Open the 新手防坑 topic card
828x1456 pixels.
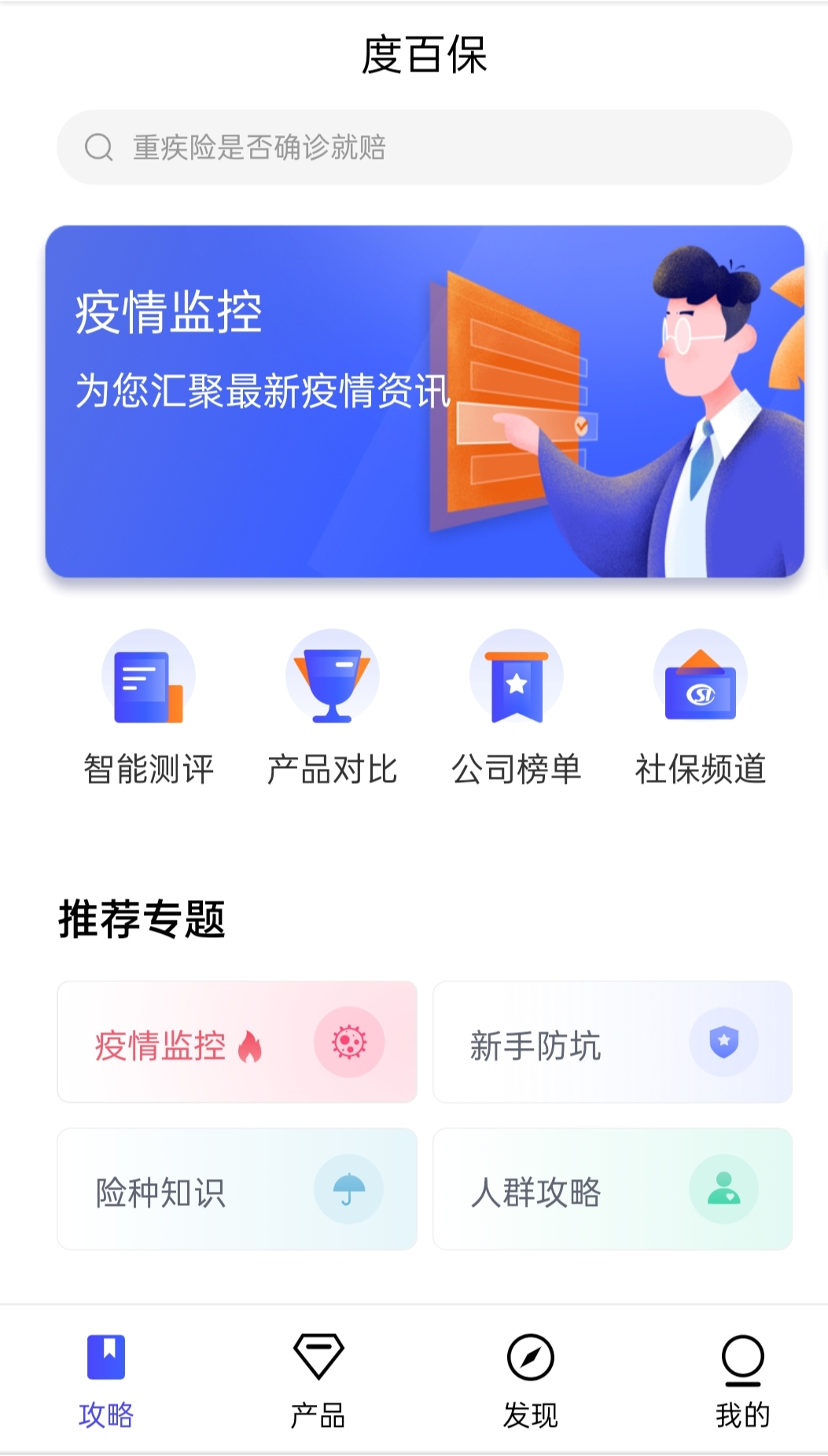612,1042
